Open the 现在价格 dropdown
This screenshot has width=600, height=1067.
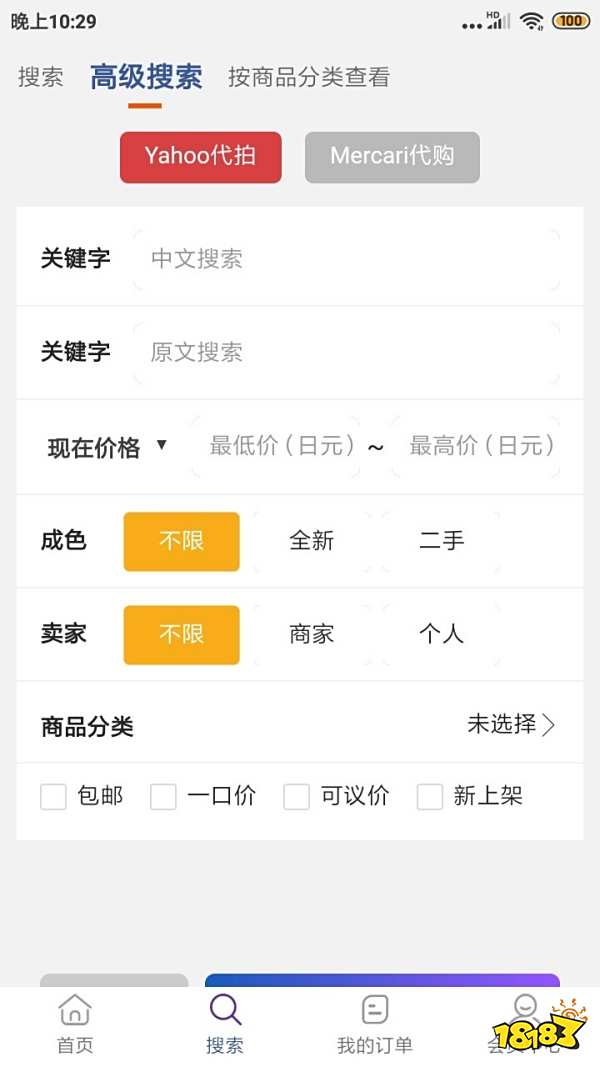(107, 447)
